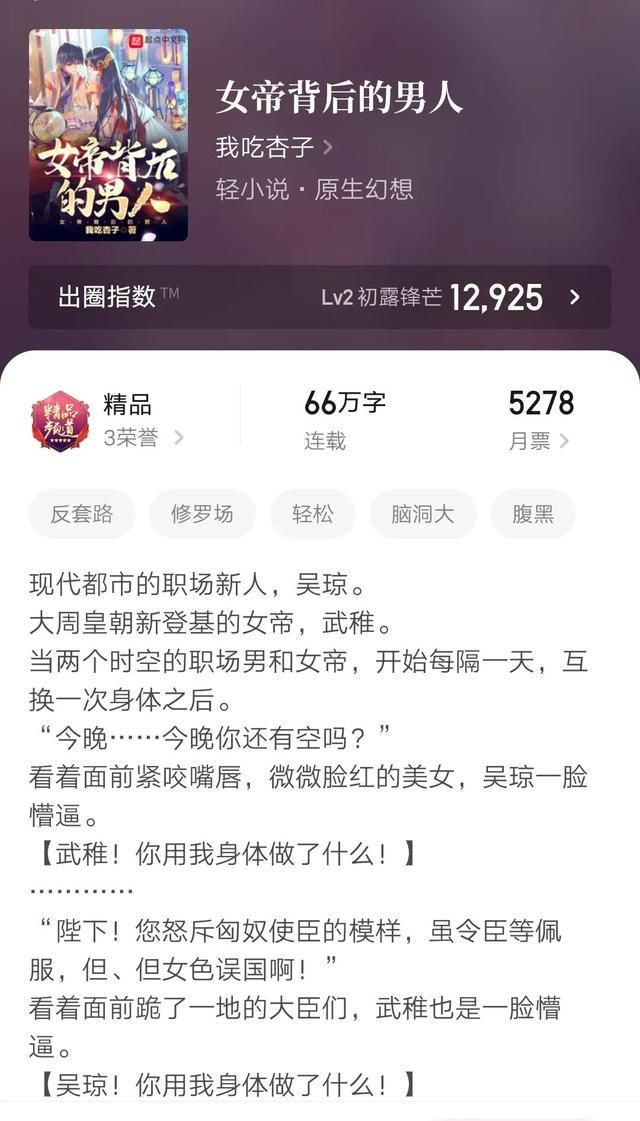Tap the 轻松 tag chip
640x1121 pixels.
(312, 514)
